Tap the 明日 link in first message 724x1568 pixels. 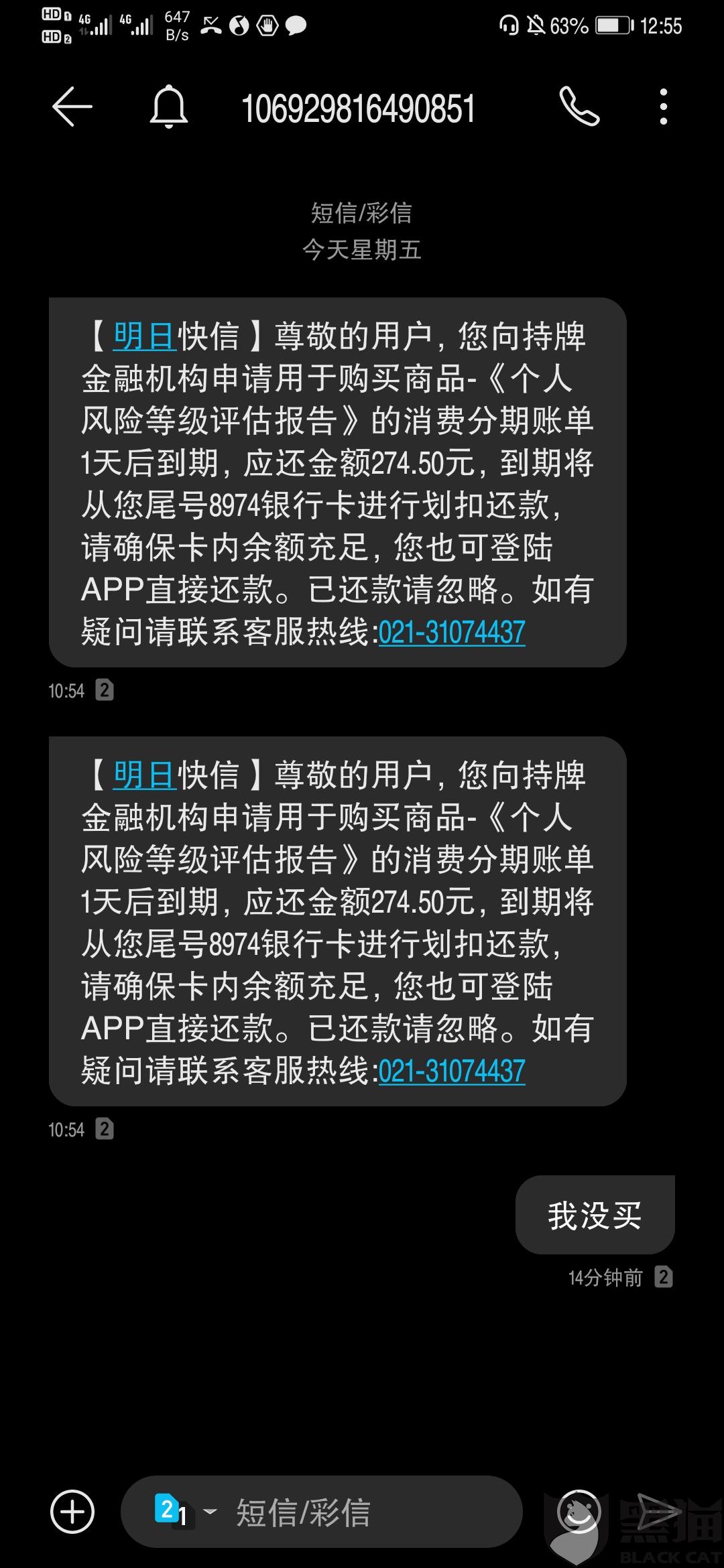point(143,336)
